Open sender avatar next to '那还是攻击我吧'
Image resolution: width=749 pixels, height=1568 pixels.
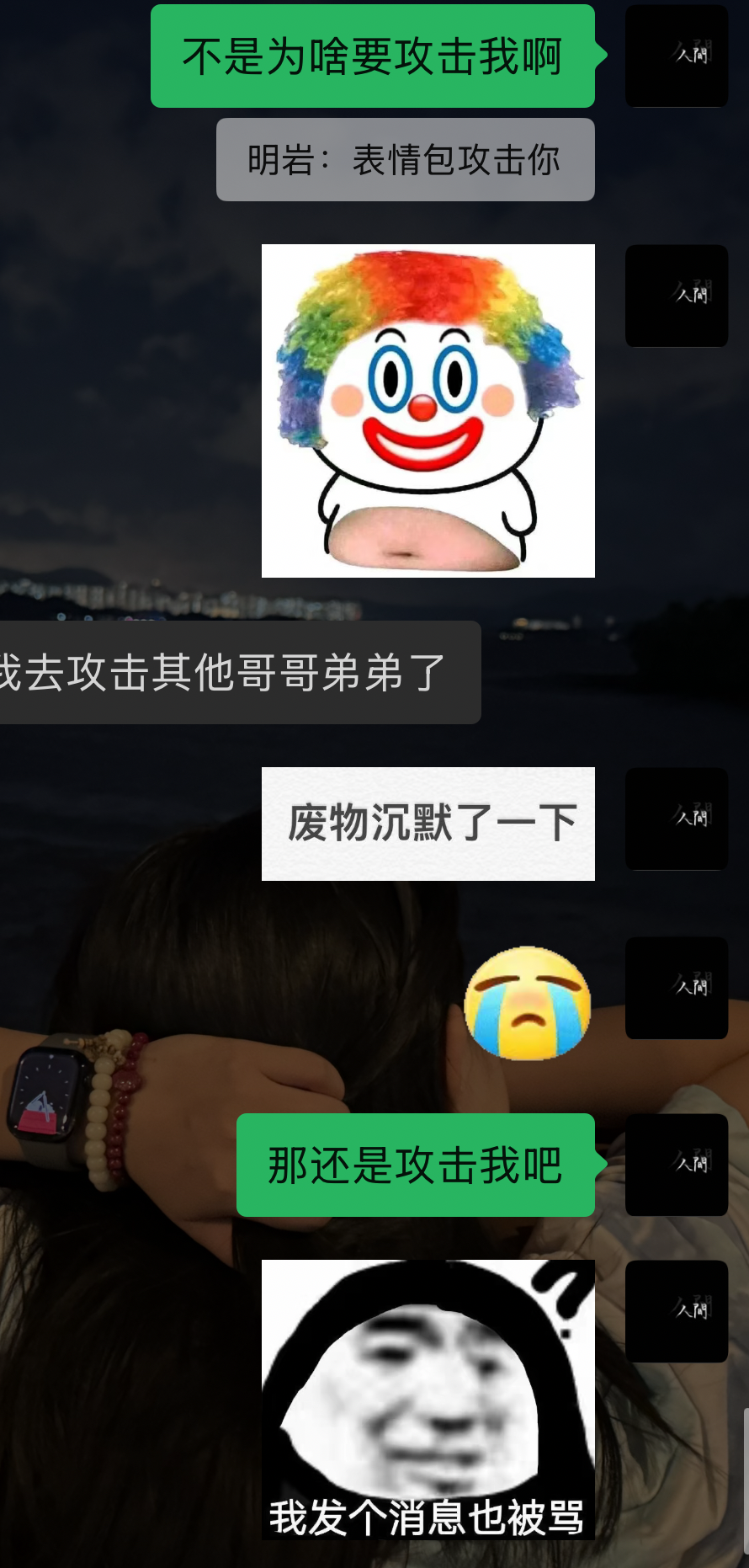(676, 1165)
